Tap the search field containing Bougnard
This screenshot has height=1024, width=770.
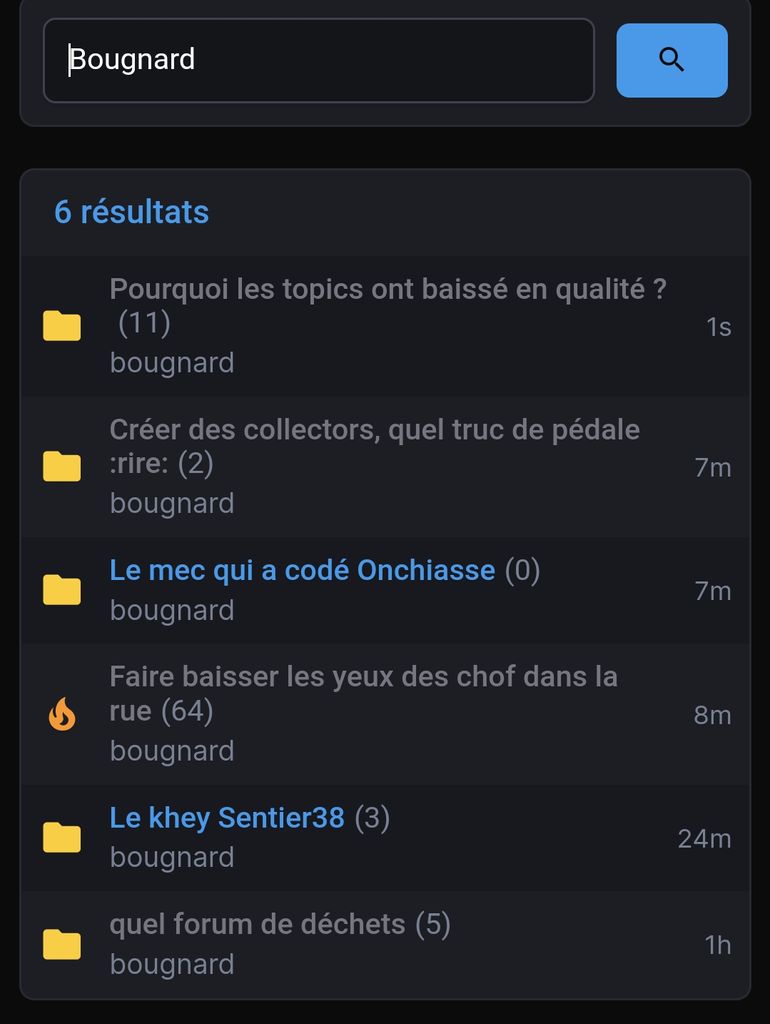click(319, 60)
